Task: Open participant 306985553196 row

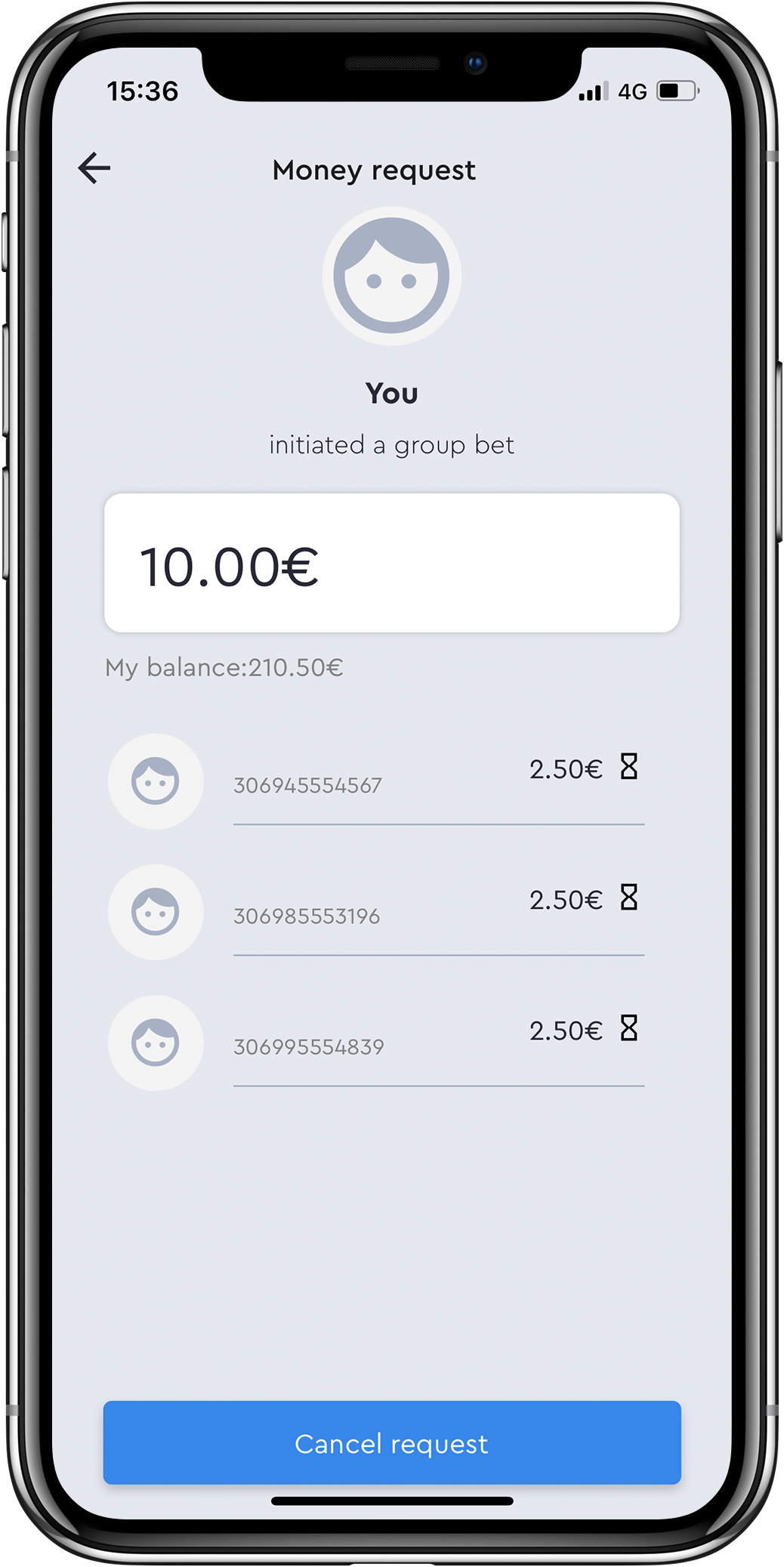Action: (378, 913)
